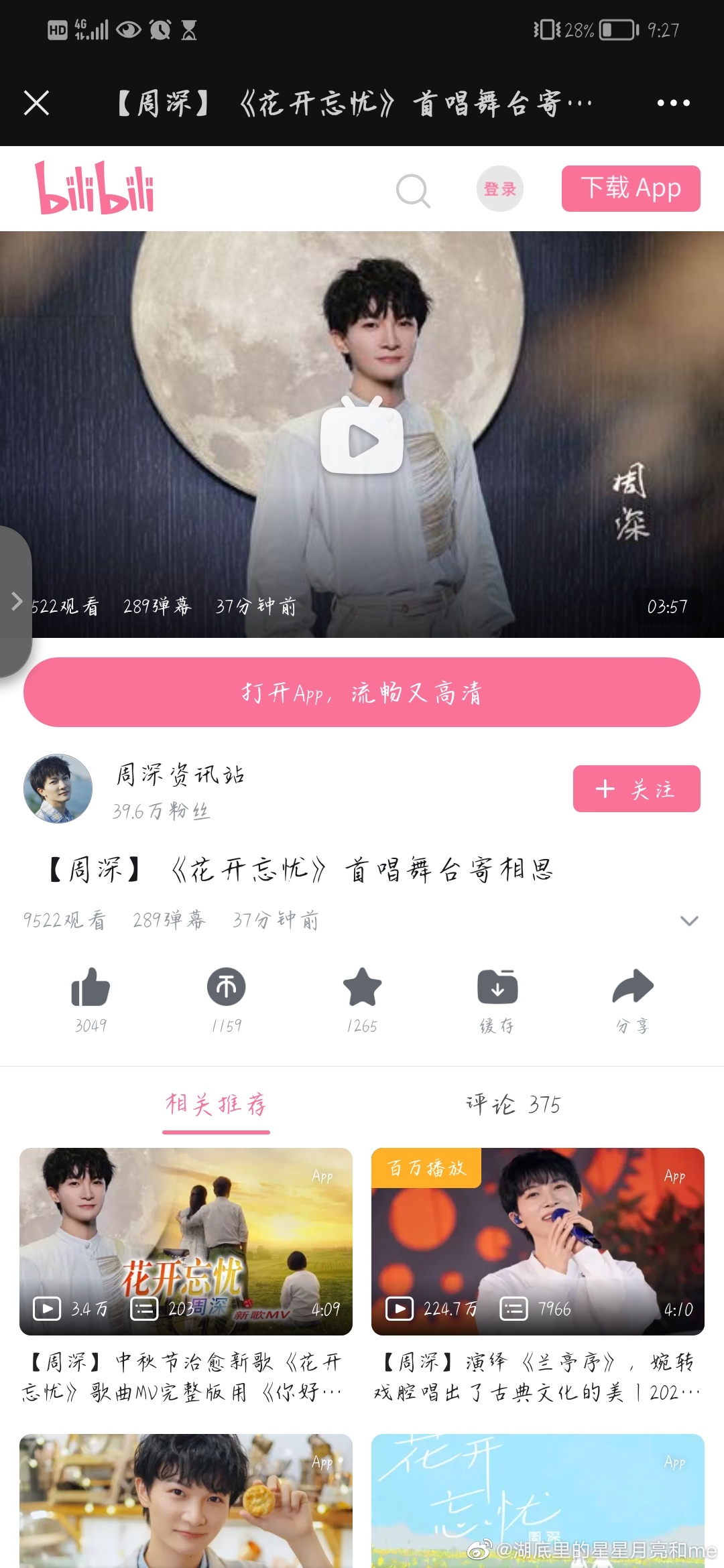Give a coin to the video
The image size is (724, 1568).
coord(227,988)
